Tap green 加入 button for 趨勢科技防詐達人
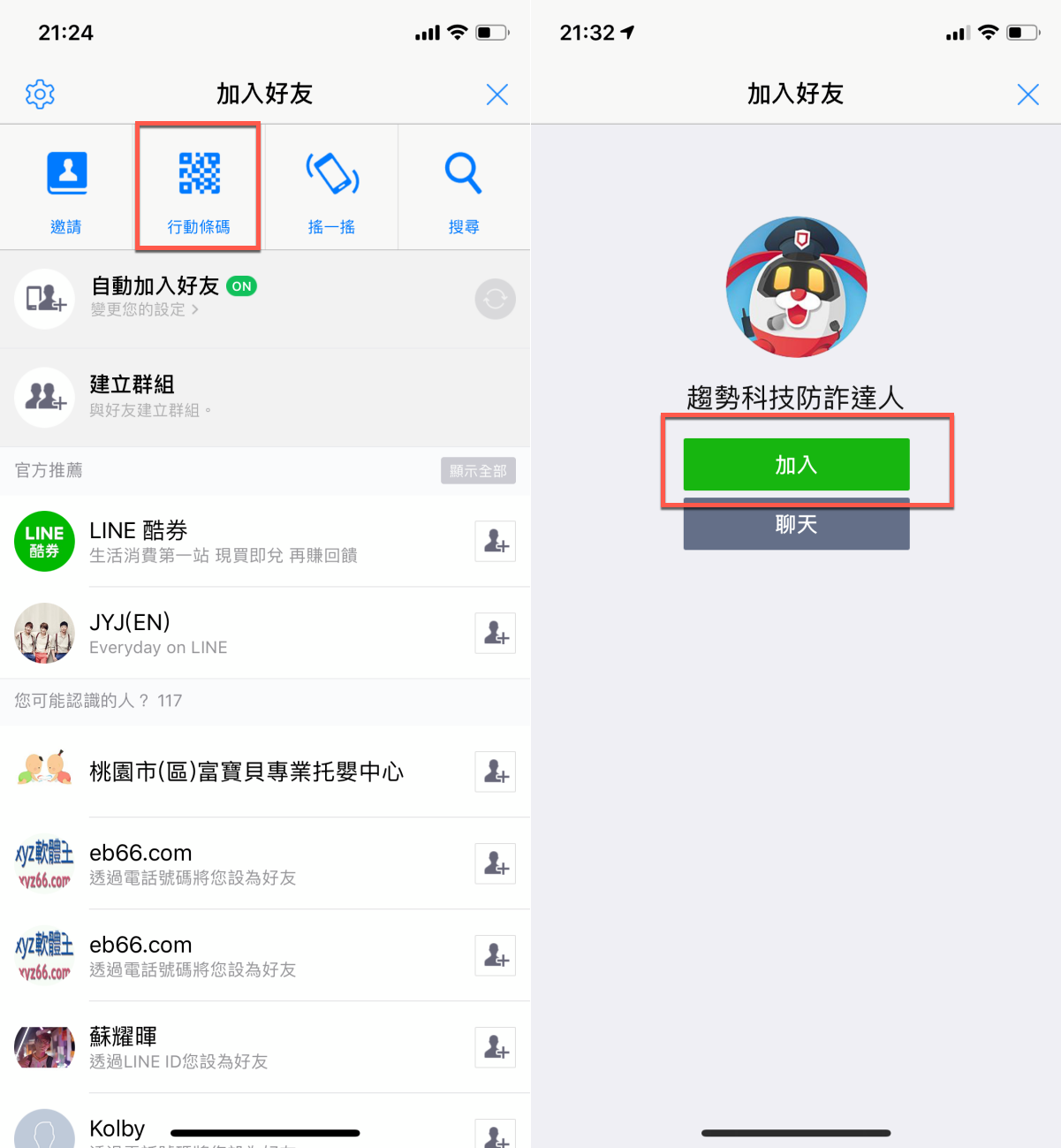1061x1148 pixels. point(796,464)
